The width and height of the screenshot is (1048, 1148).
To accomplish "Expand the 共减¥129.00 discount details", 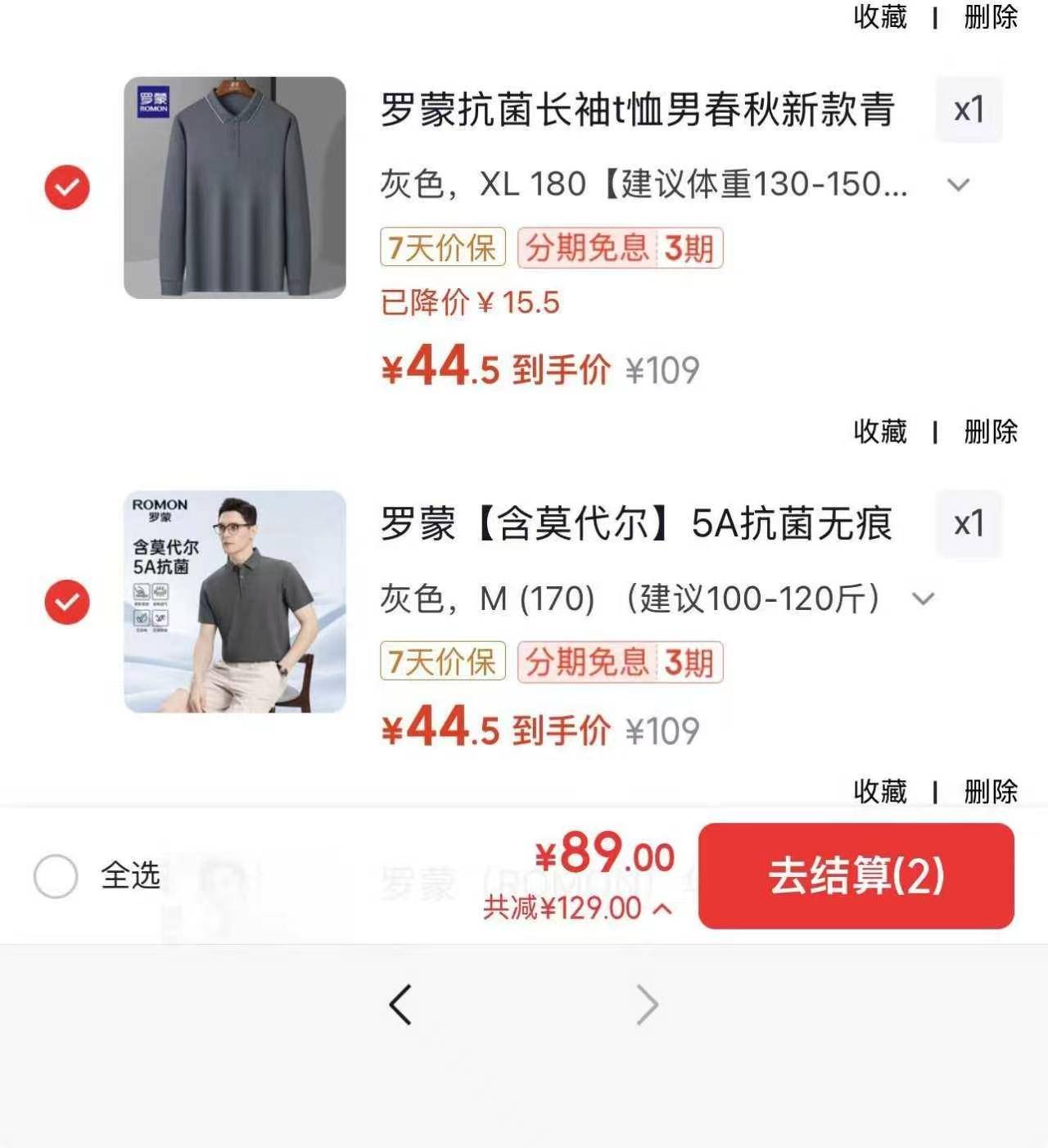I will [x=577, y=908].
